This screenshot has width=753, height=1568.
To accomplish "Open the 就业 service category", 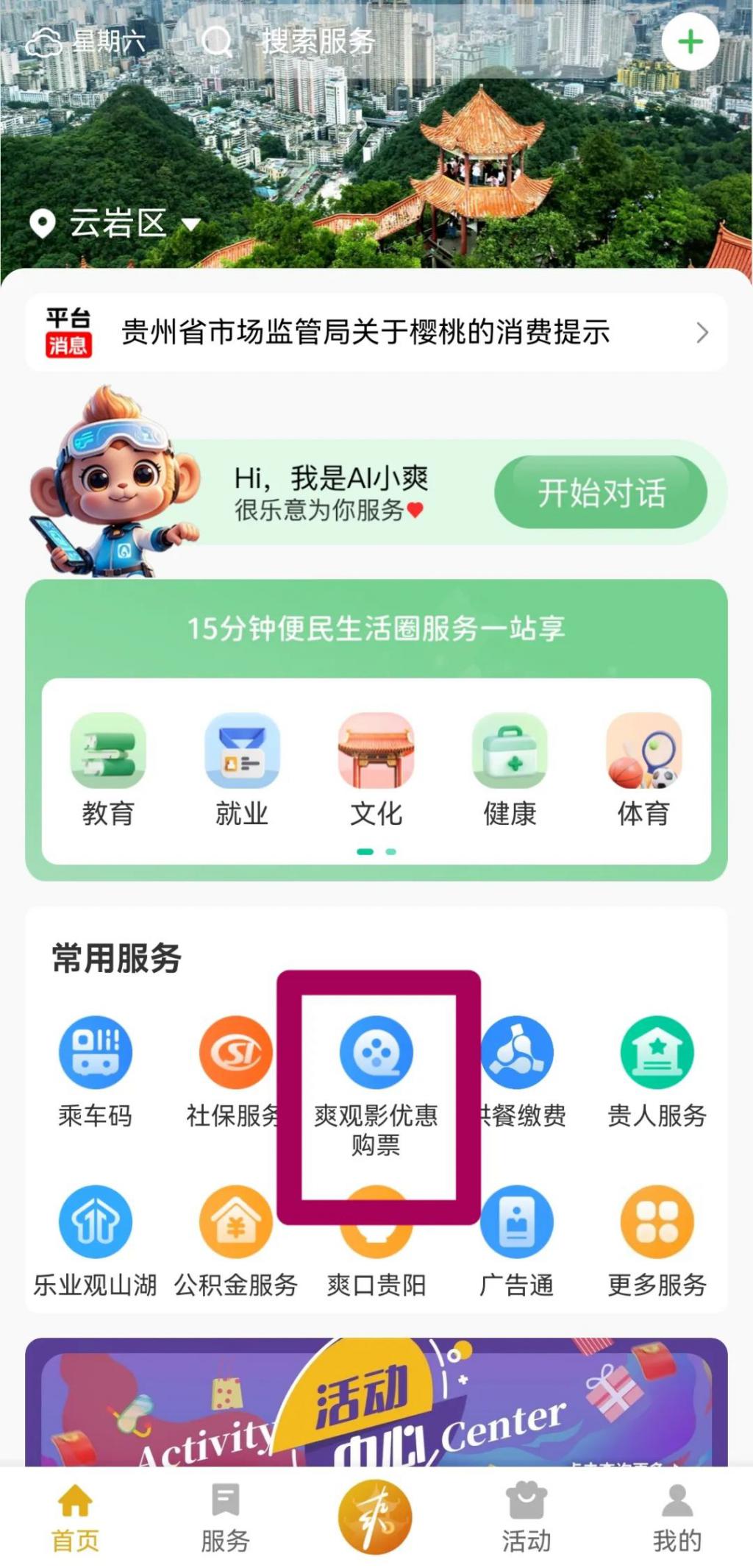I will [x=242, y=770].
